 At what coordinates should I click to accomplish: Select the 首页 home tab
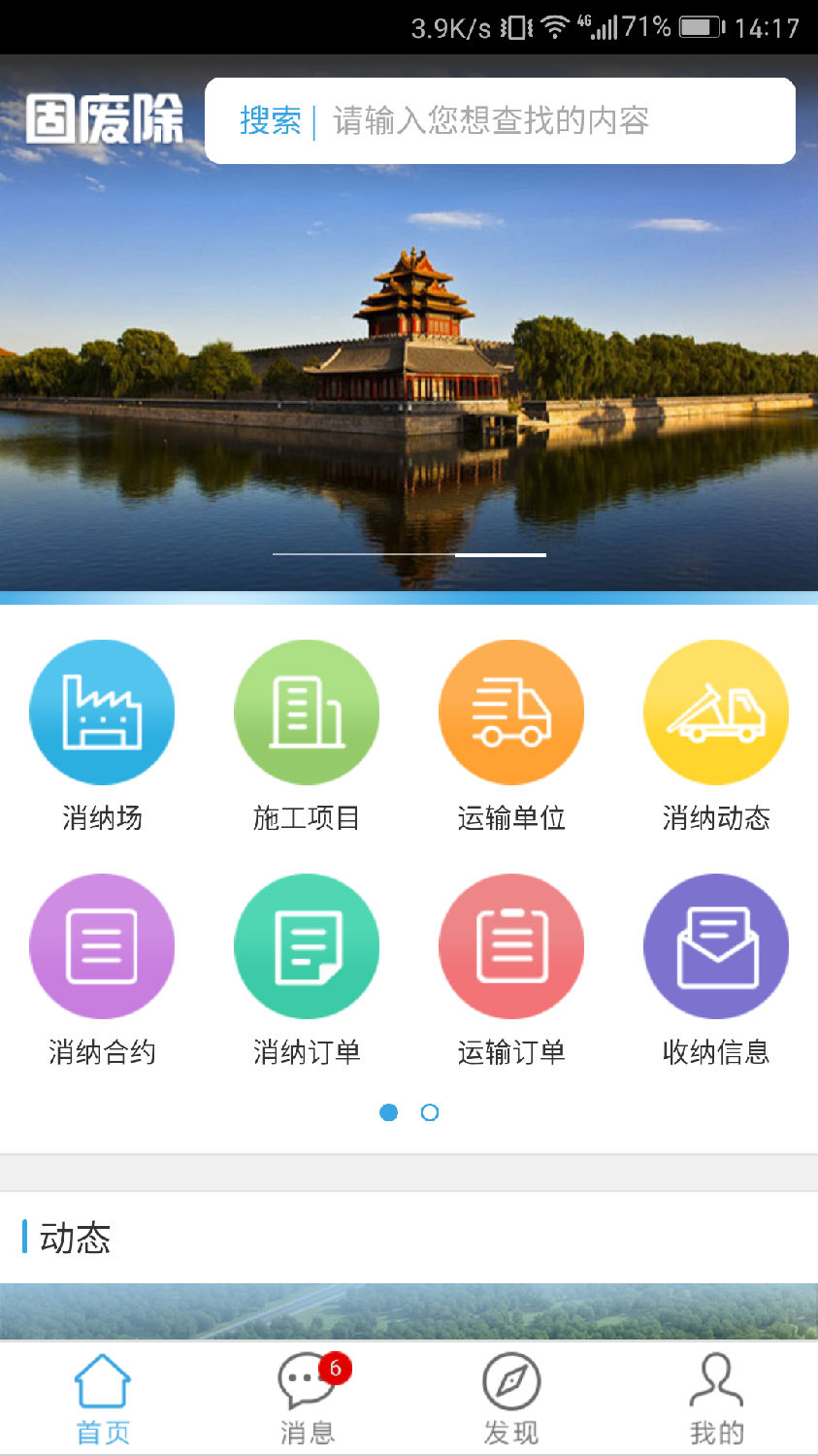pos(103,1398)
